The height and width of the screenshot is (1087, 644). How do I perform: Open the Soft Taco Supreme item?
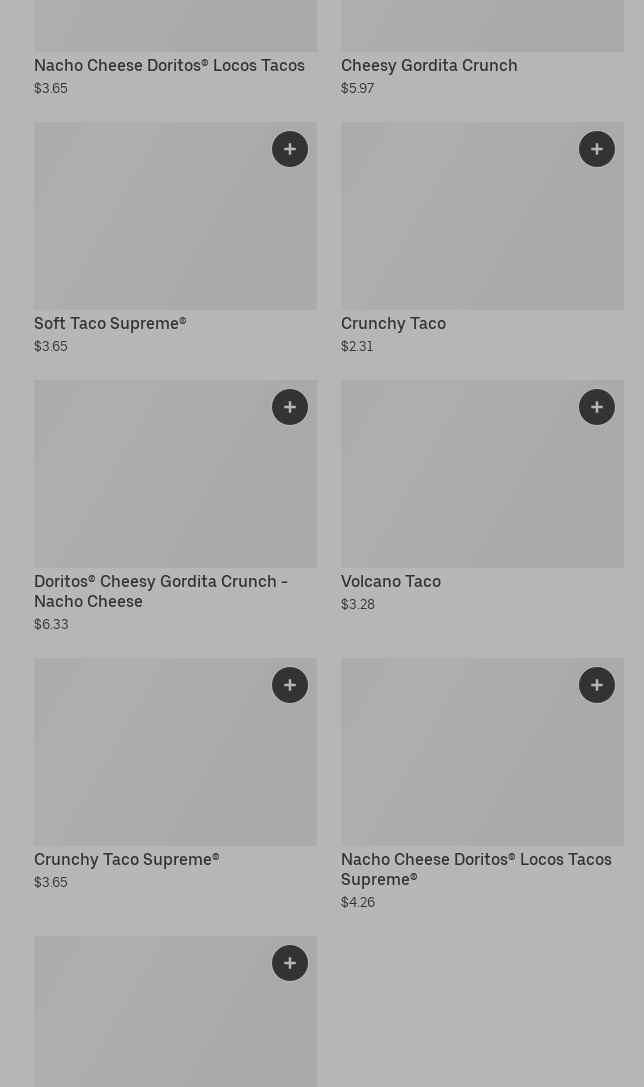coord(110,323)
